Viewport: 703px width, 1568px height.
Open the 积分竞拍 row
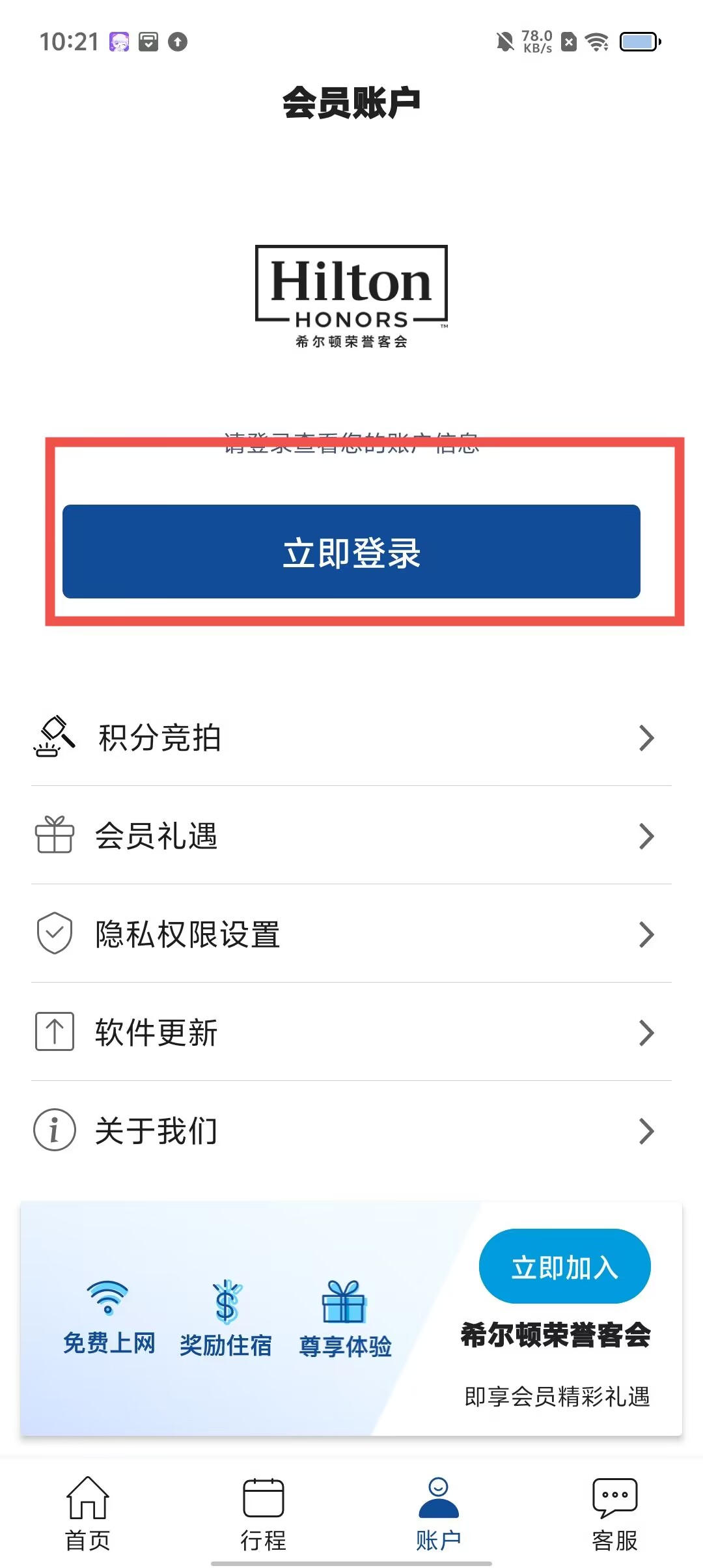pos(351,738)
